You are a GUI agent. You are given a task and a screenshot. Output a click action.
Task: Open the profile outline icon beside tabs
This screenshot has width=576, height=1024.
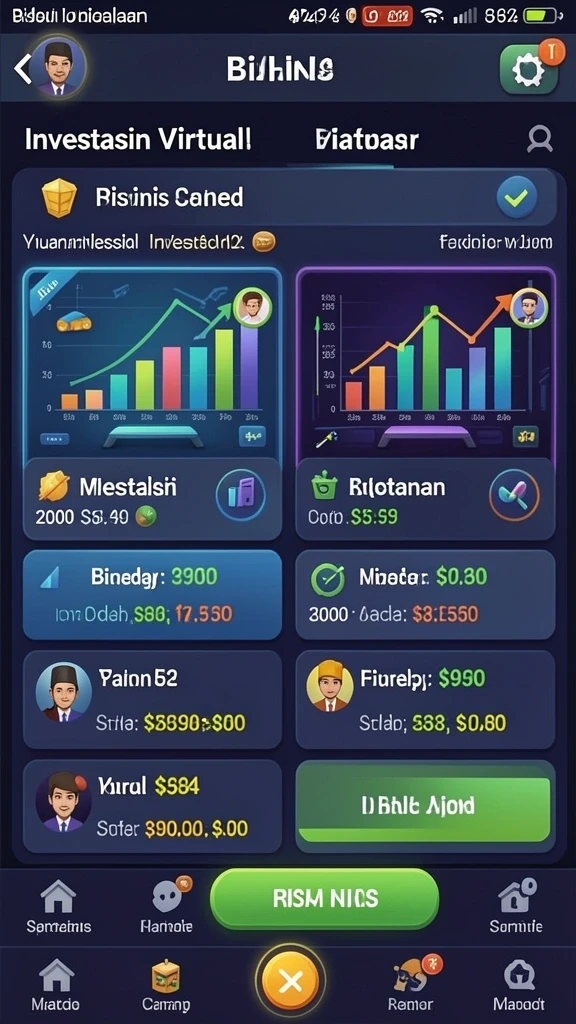pos(539,139)
